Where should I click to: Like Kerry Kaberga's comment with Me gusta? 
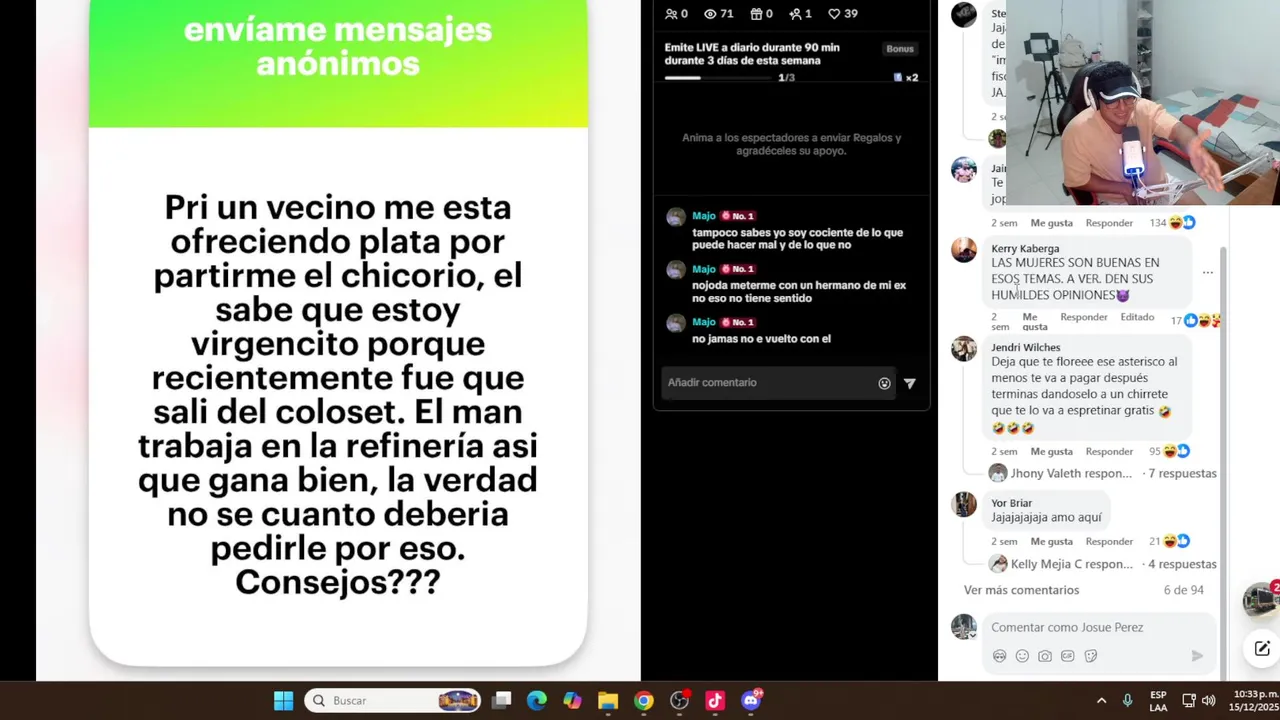(x=1035, y=321)
